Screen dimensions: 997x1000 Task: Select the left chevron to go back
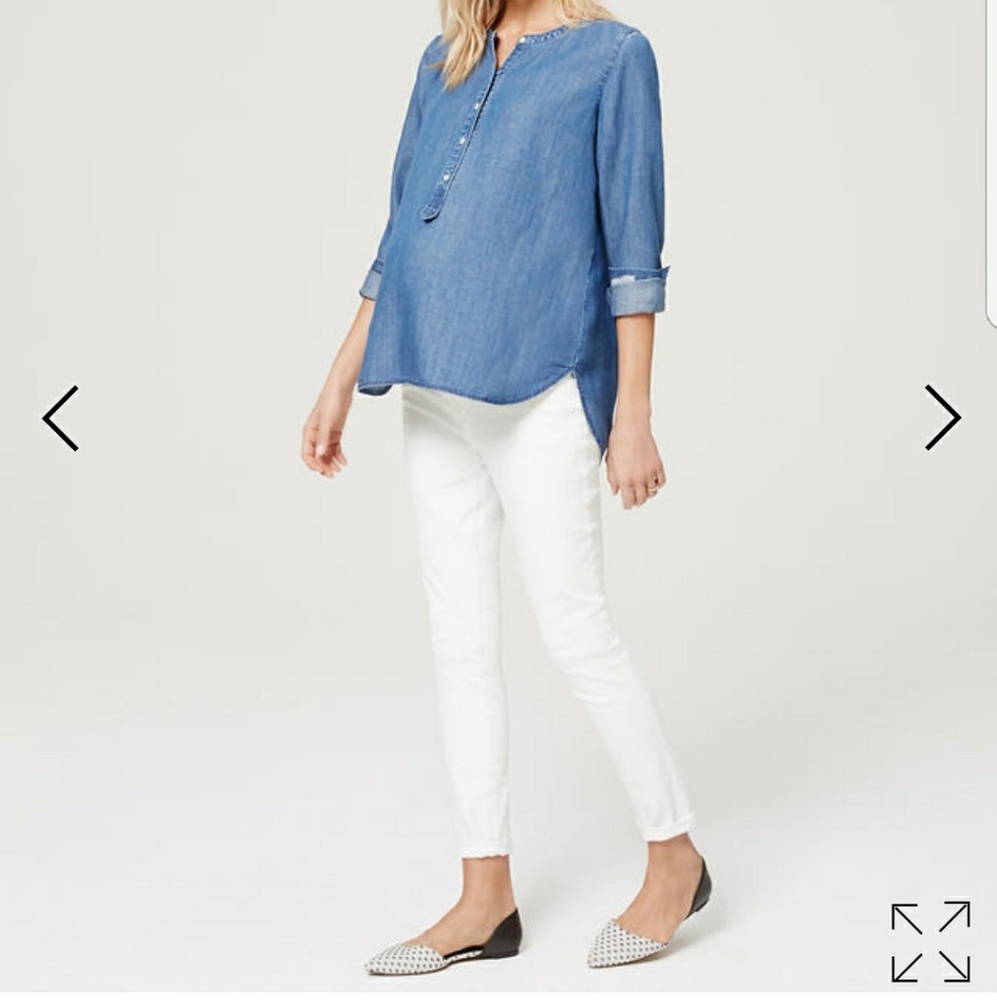[59, 417]
